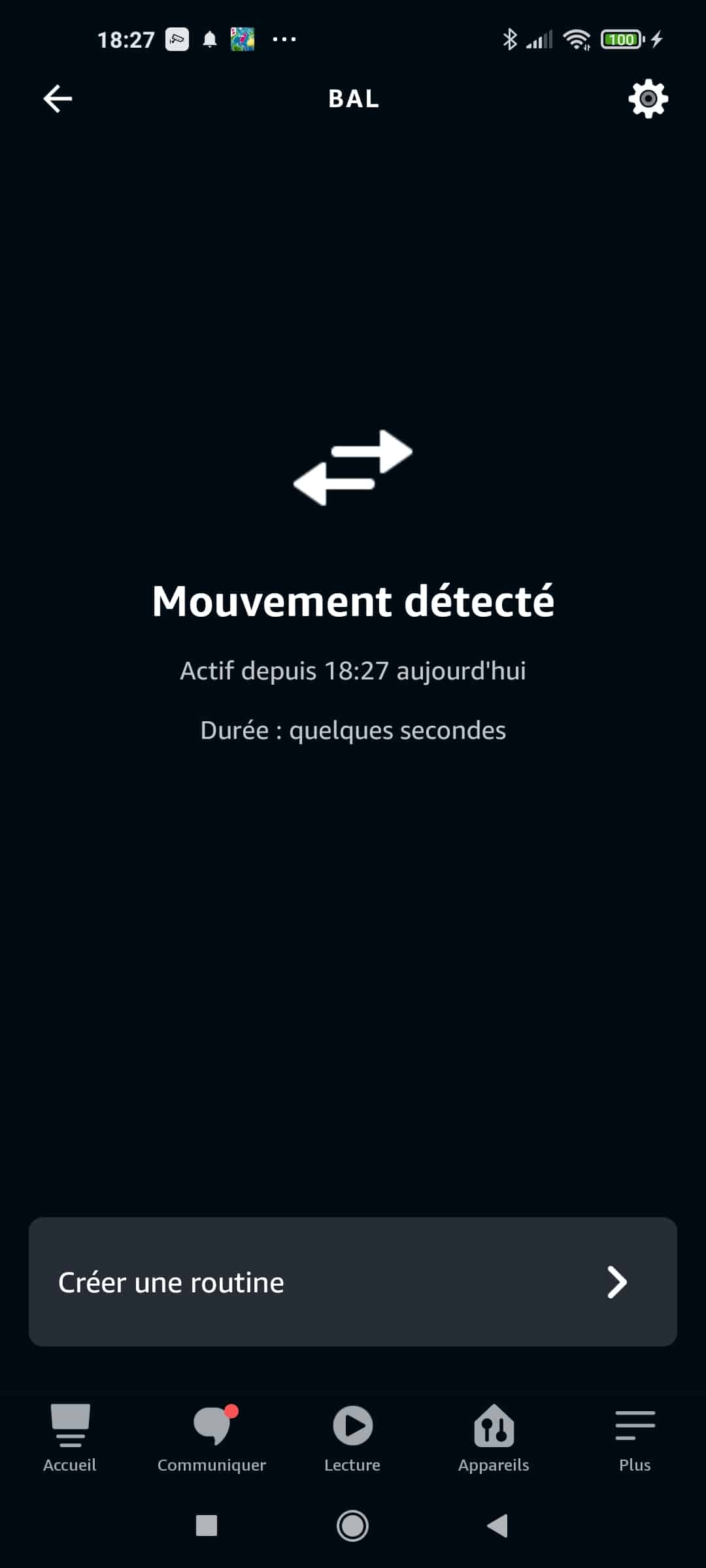Open the Communiquer tab

tap(212, 1437)
